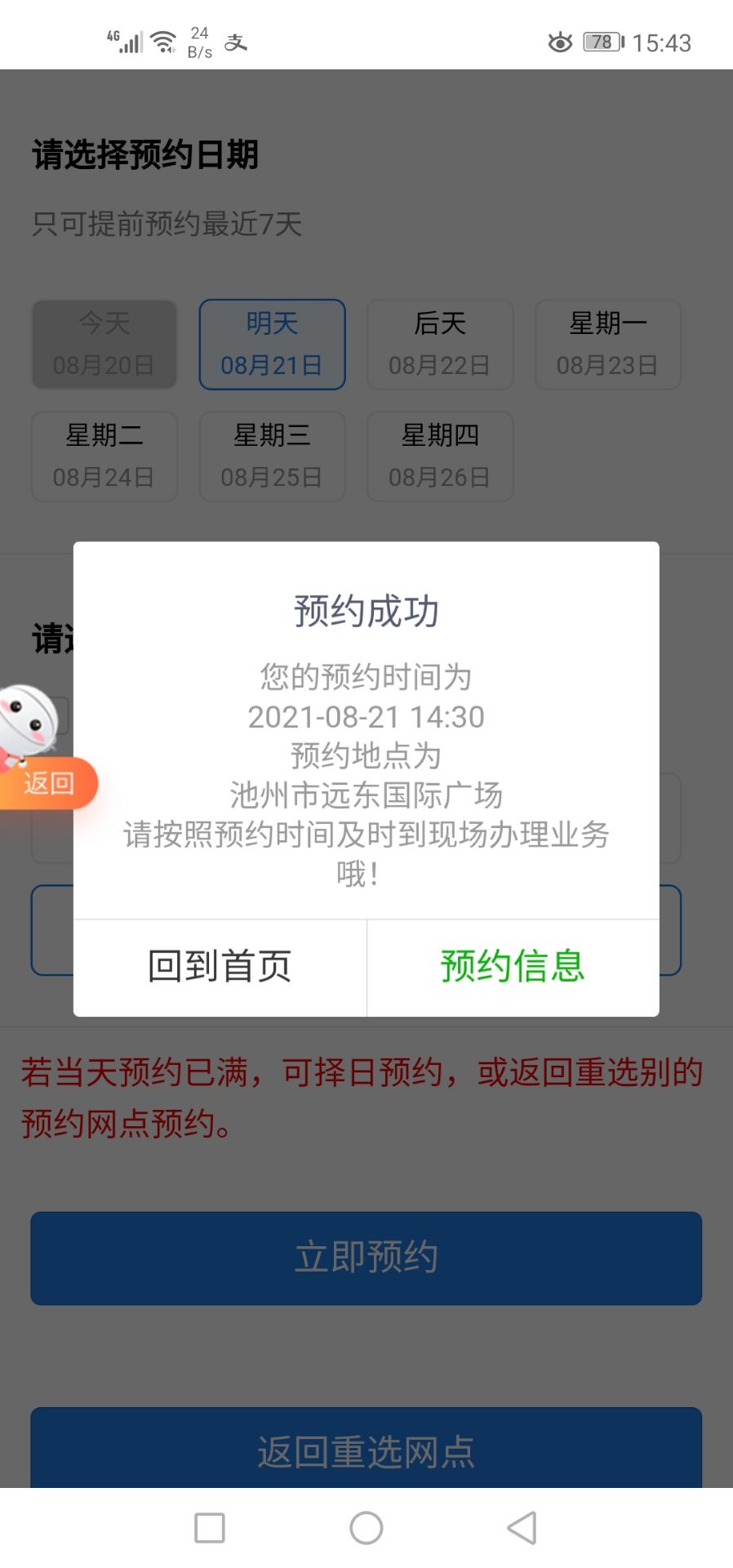Tap 回到首页 in the dialog

point(220,967)
